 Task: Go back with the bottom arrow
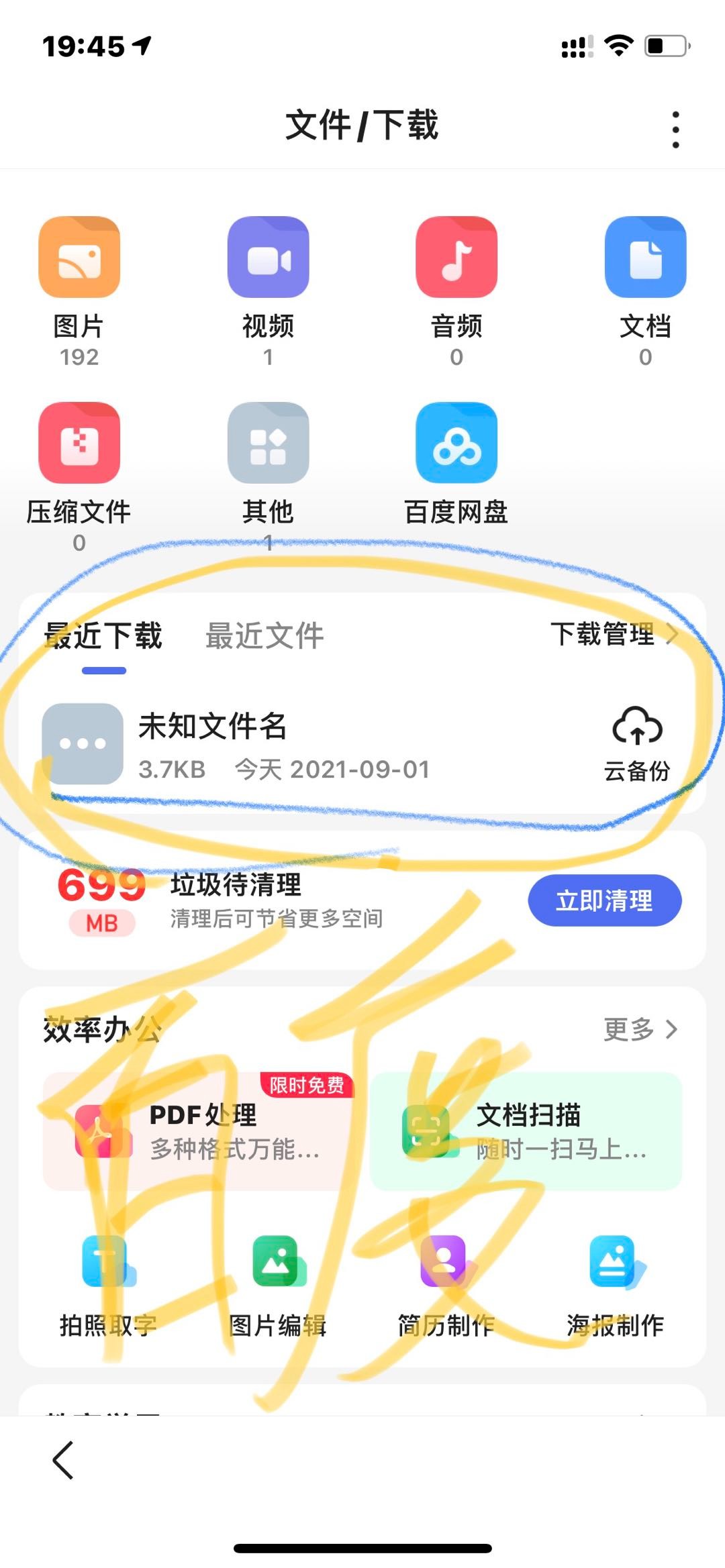click(x=63, y=1461)
